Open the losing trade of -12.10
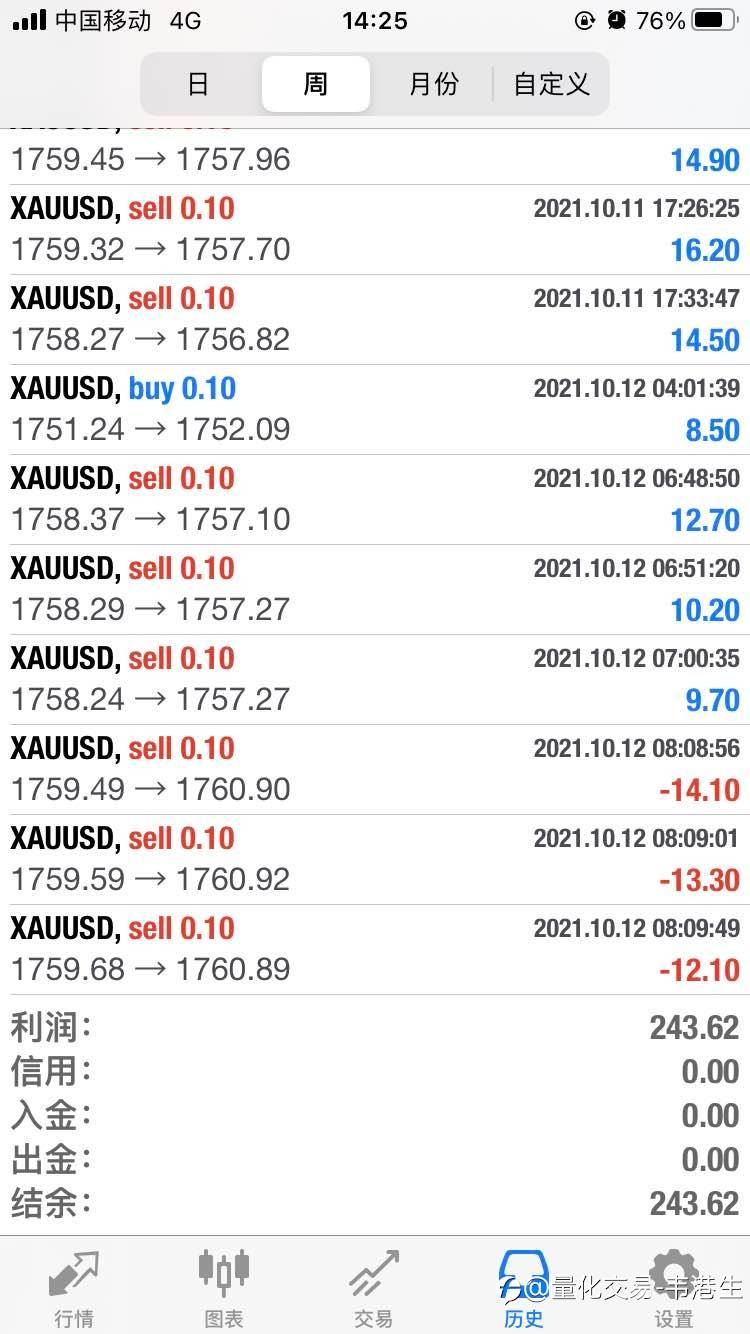The height and width of the screenshot is (1334, 750). coord(375,950)
